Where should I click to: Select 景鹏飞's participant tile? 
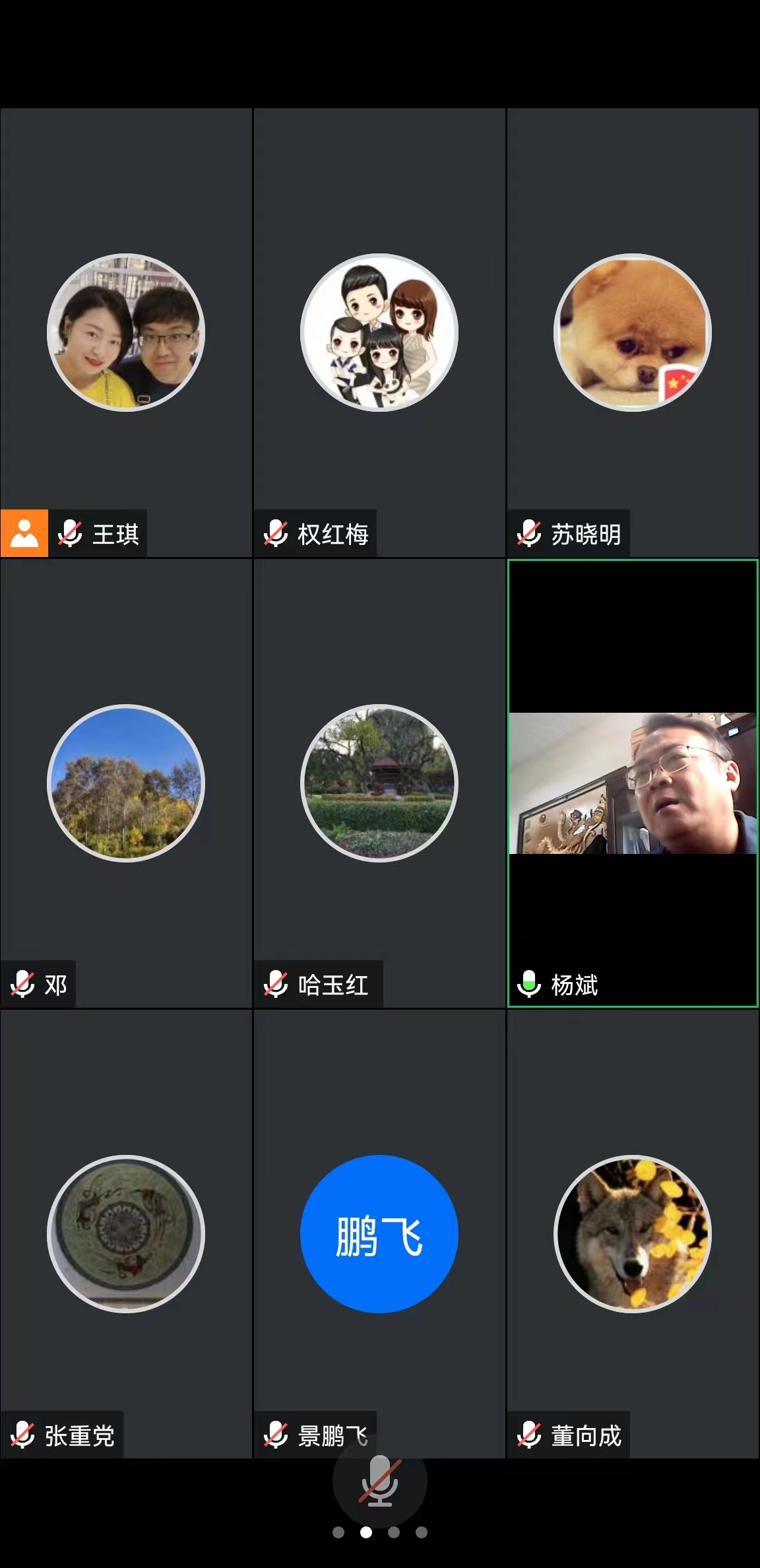[379, 1233]
